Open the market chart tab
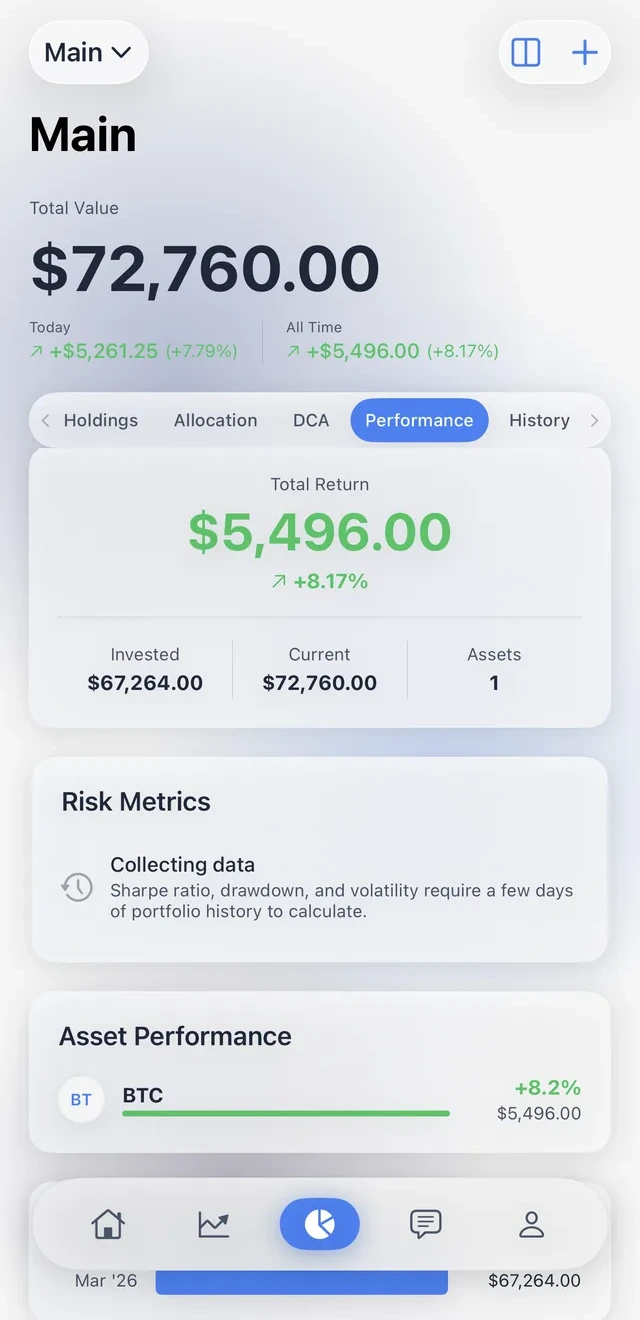The image size is (640, 1320). (214, 1223)
